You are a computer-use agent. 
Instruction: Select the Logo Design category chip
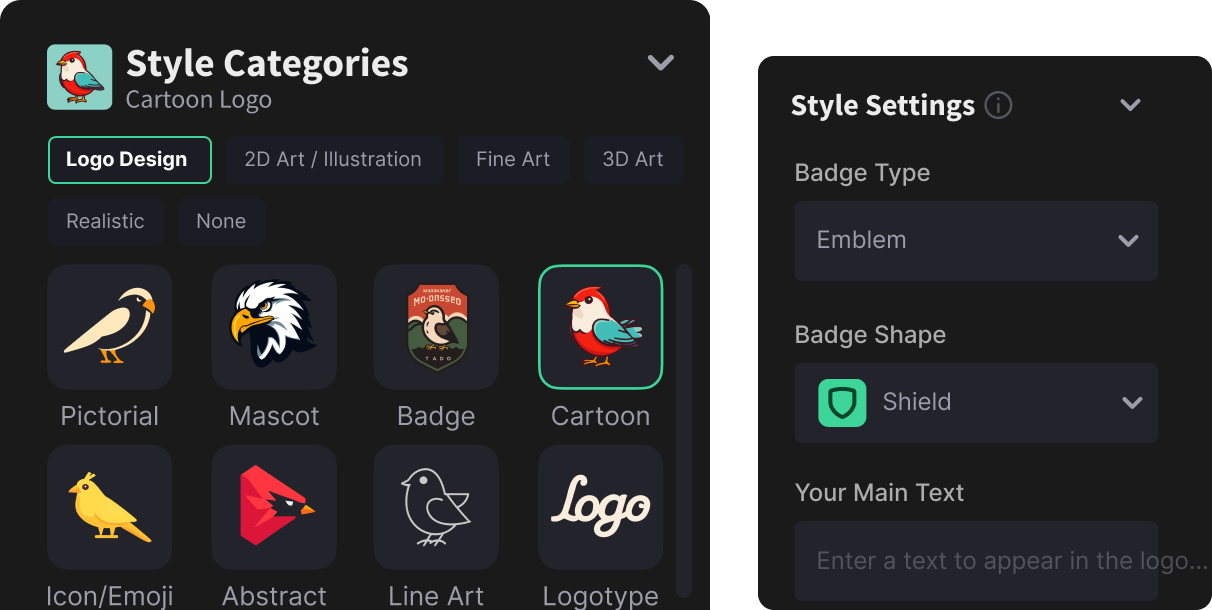(130, 160)
